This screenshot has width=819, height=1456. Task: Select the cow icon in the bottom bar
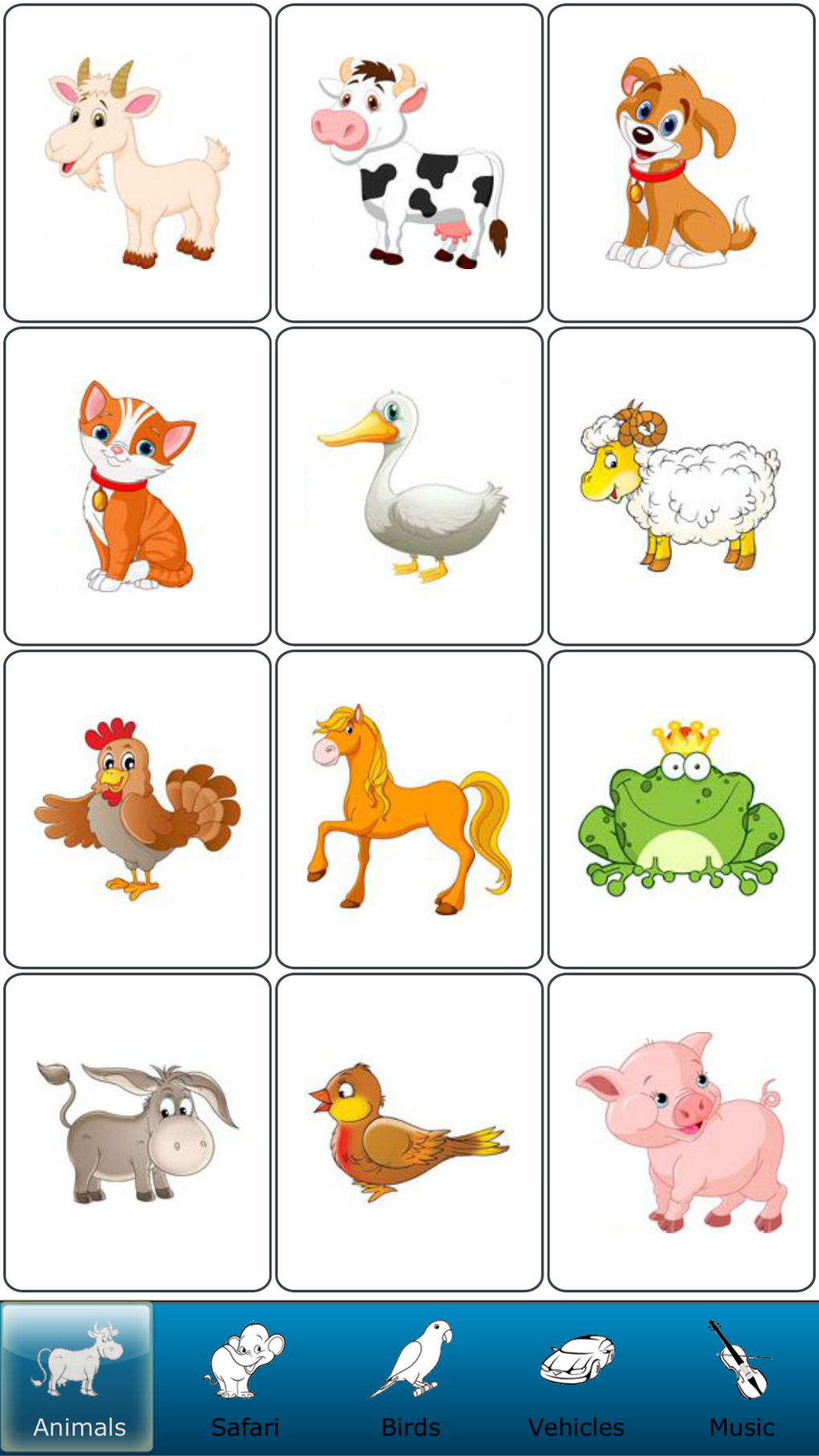tap(79, 1357)
